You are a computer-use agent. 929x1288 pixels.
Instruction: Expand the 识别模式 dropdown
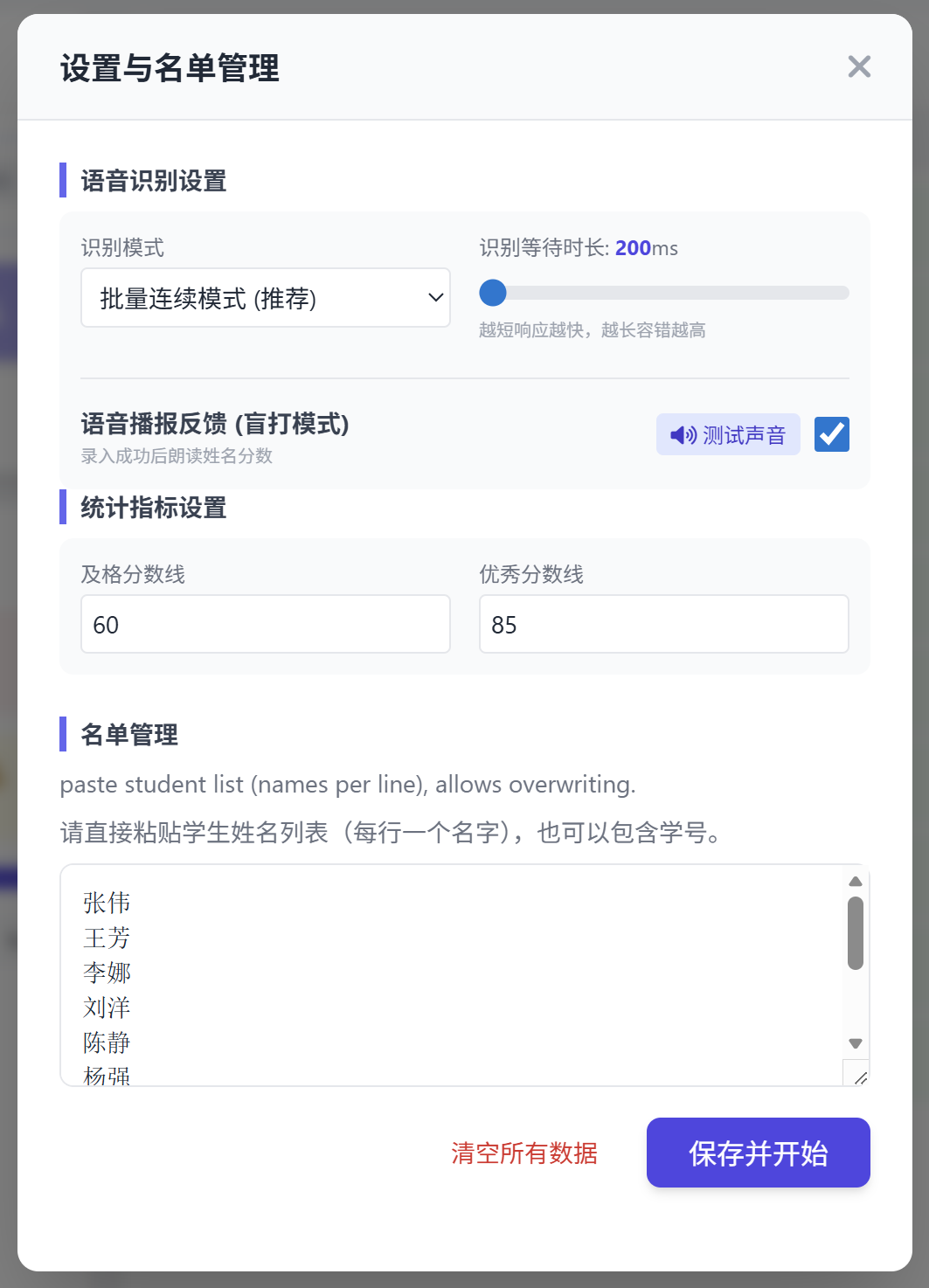pyautogui.click(x=266, y=298)
